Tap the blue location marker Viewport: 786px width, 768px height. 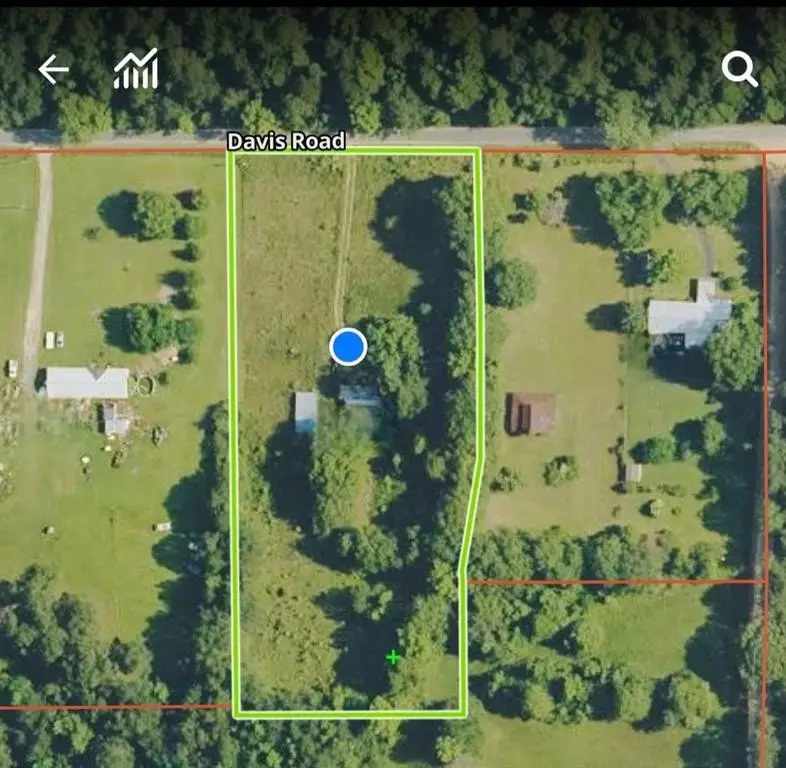pos(348,347)
